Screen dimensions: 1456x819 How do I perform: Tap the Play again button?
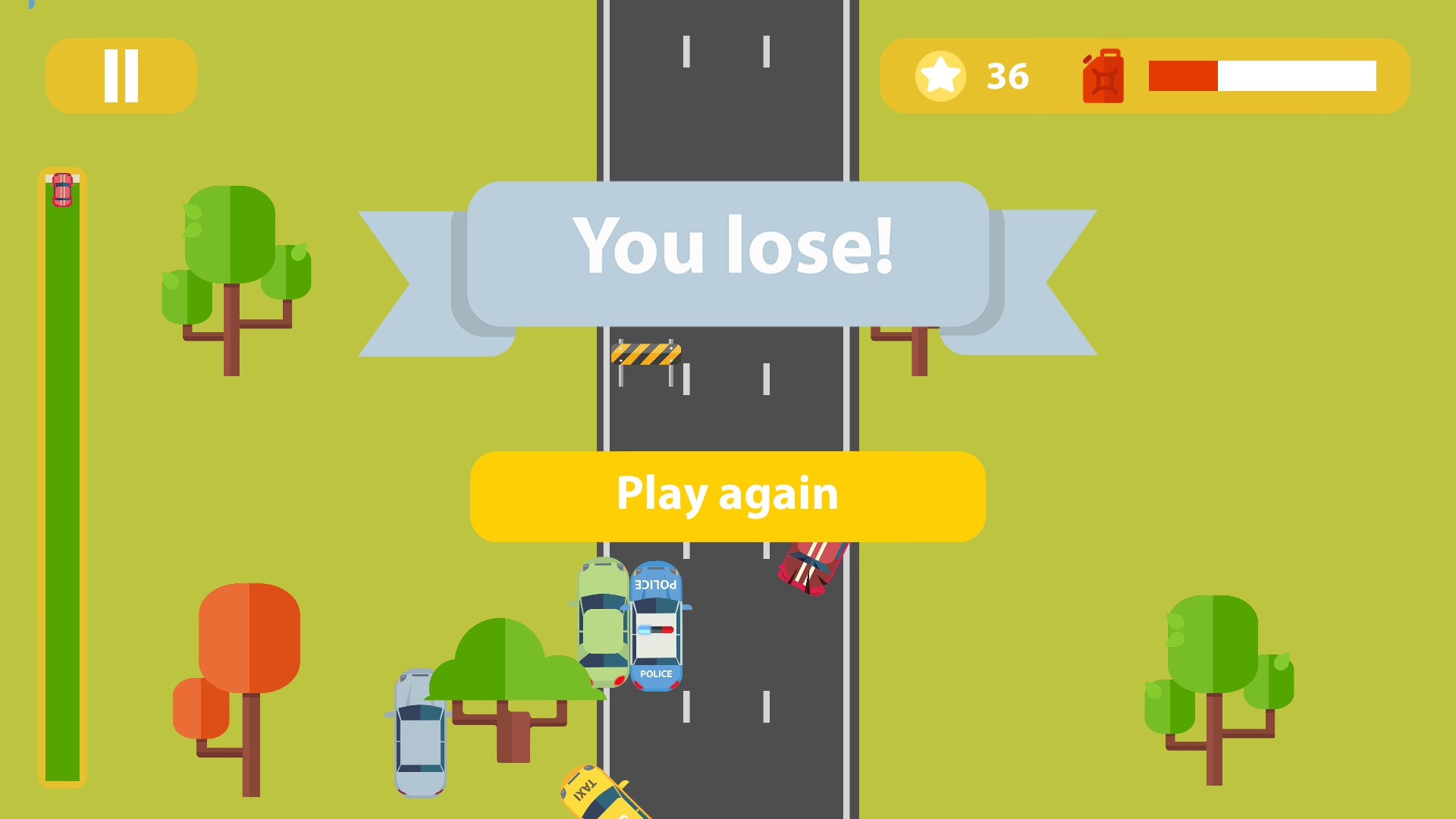coord(727,496)
